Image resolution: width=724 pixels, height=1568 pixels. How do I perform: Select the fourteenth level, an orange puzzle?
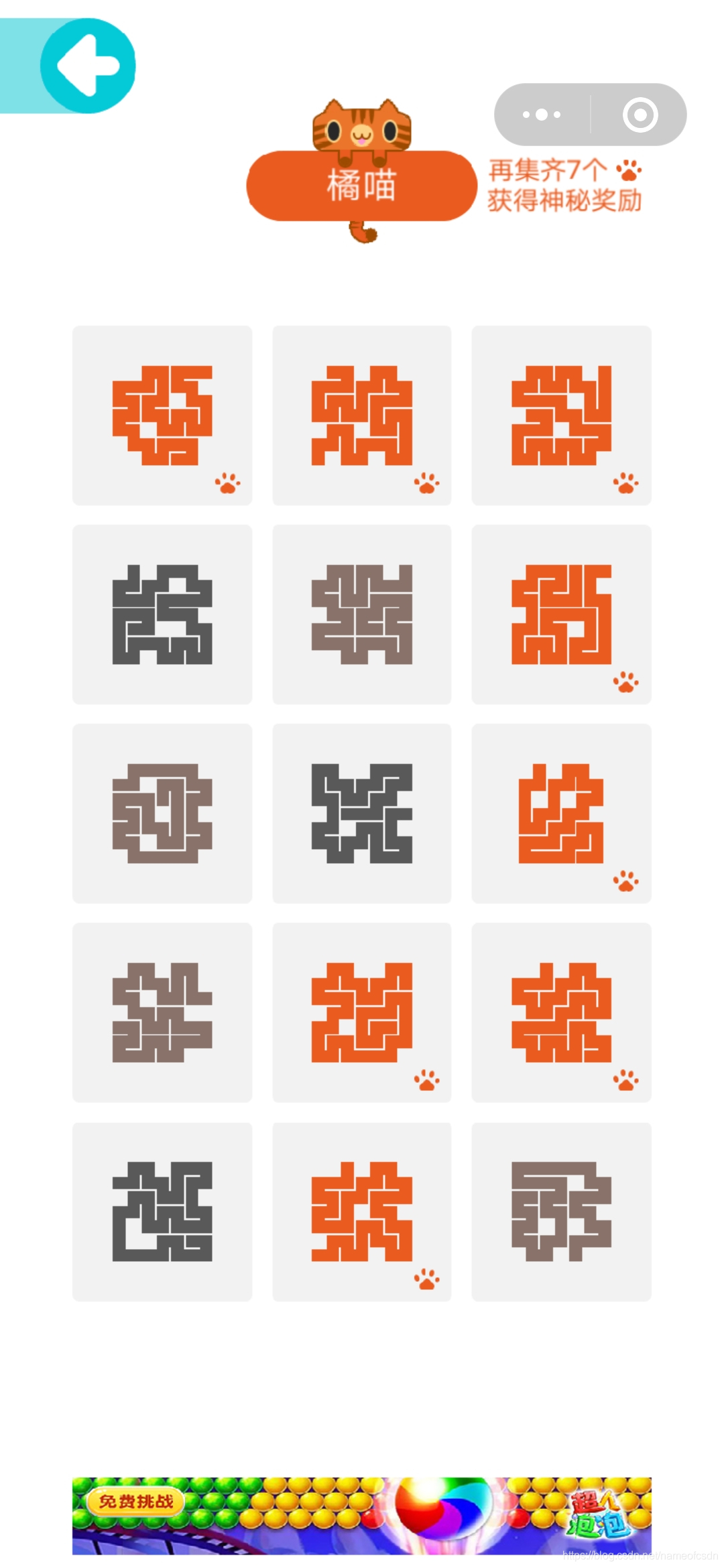click(362, 1212)
